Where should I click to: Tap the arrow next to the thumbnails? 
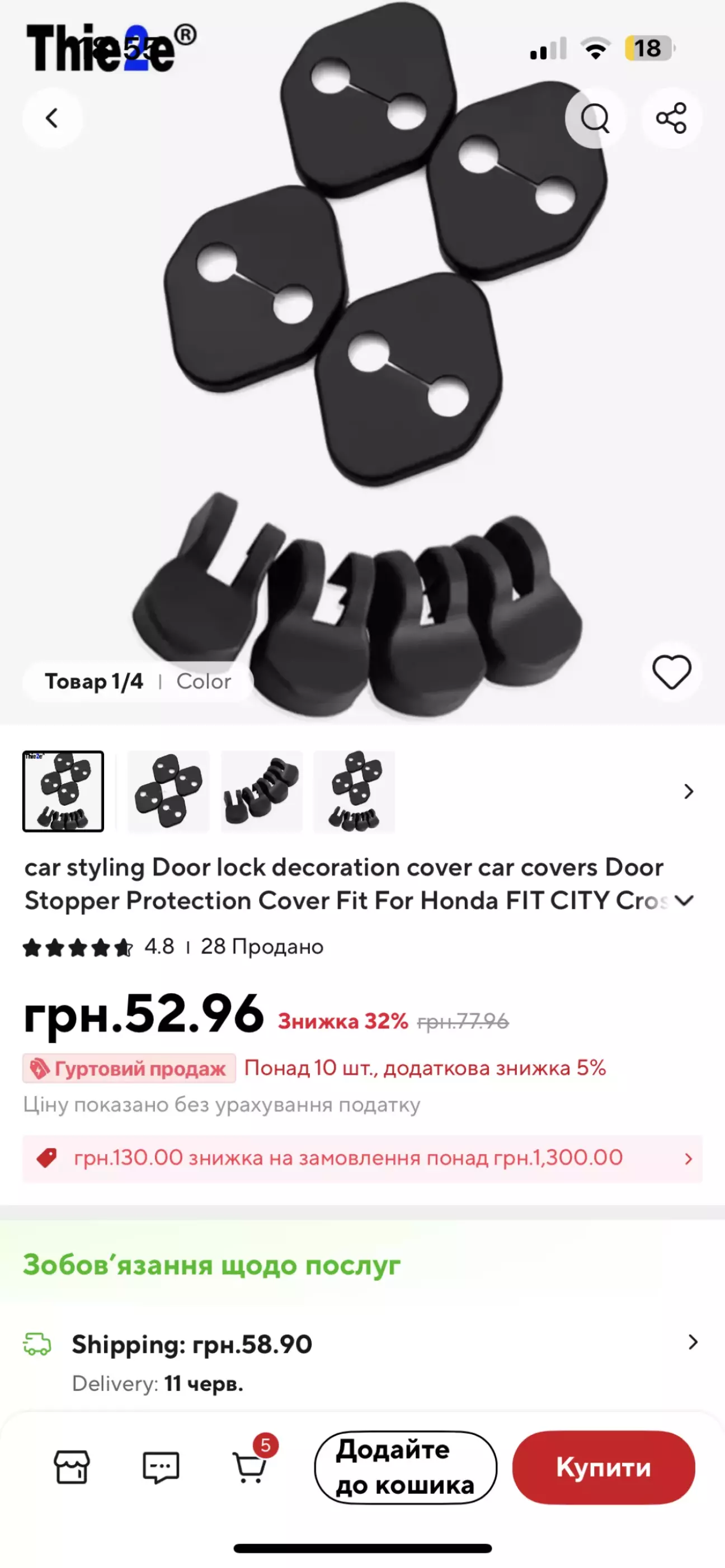(689, 791)
